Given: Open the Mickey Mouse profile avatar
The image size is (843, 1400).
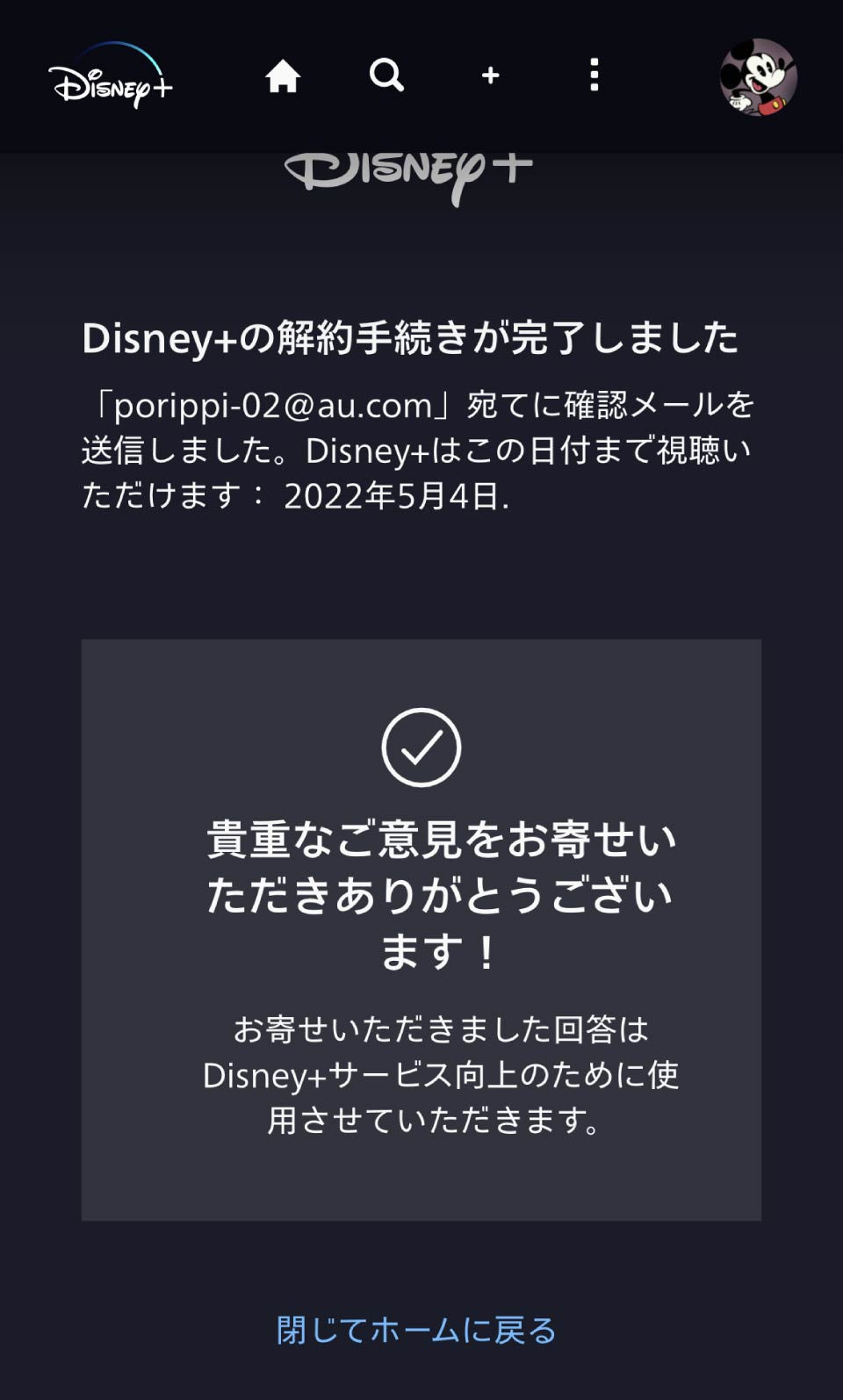Looking at the screenshot, I should tap(758, 77).
